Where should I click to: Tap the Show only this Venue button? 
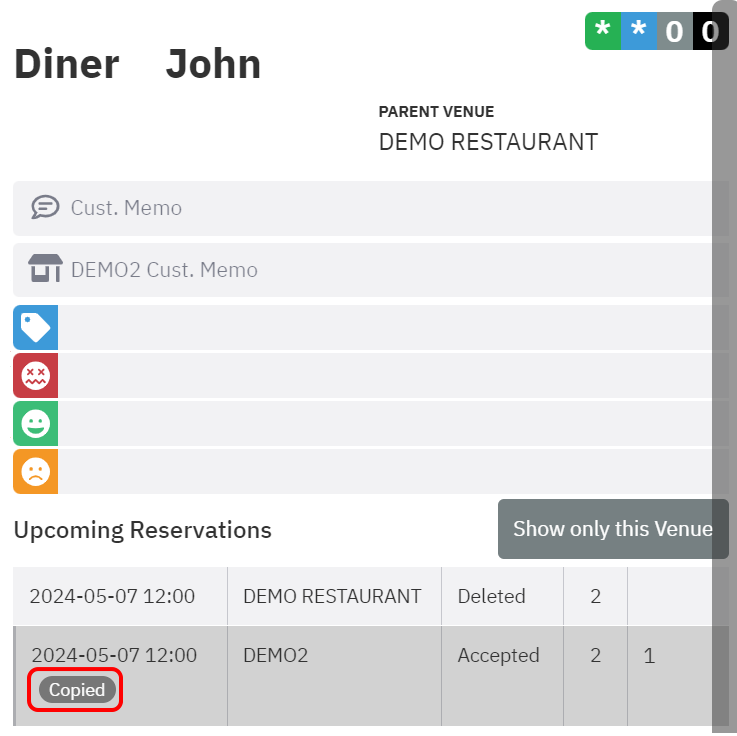pos(612,529)
